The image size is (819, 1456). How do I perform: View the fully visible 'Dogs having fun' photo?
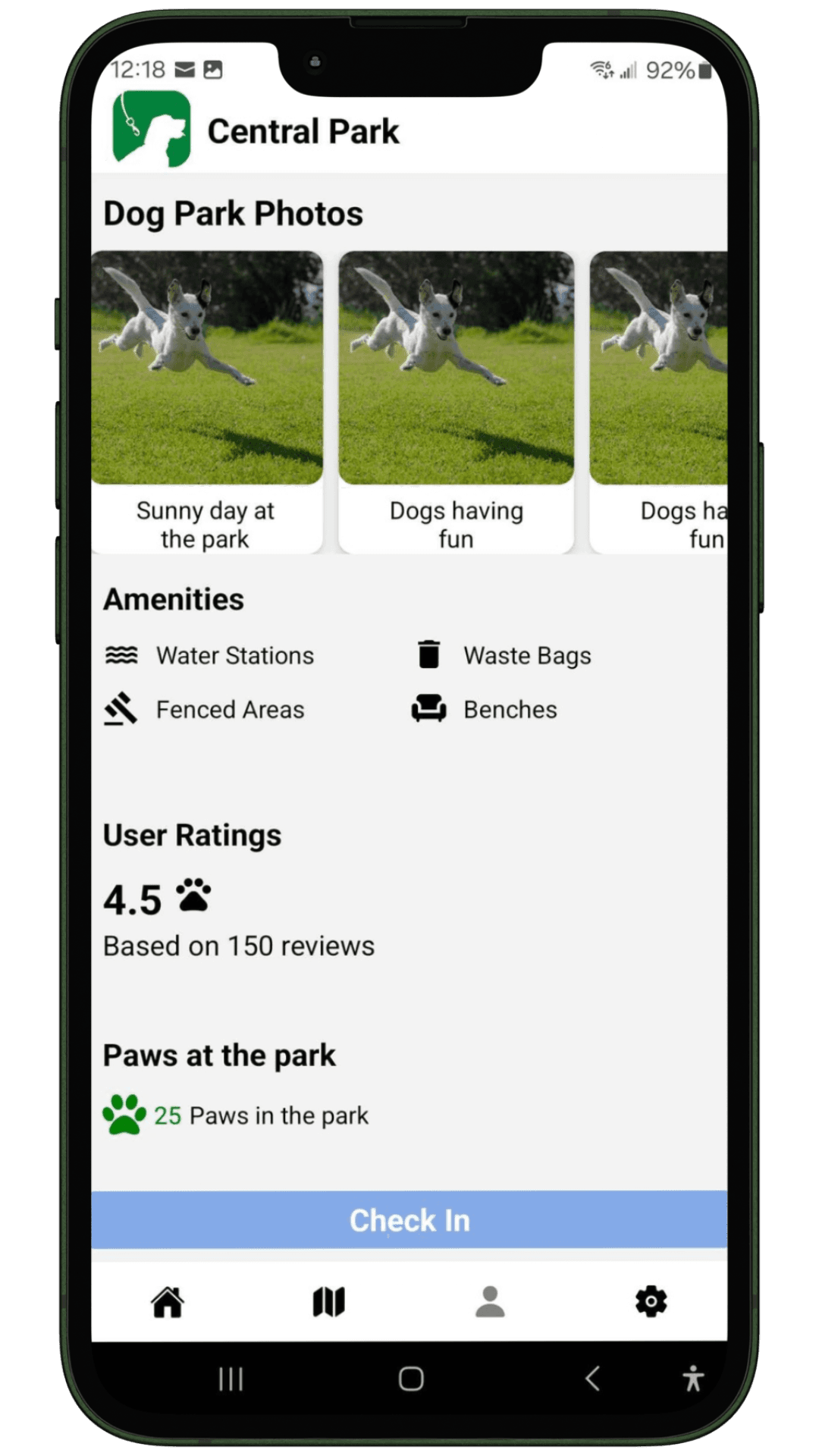tap(456, 369)
